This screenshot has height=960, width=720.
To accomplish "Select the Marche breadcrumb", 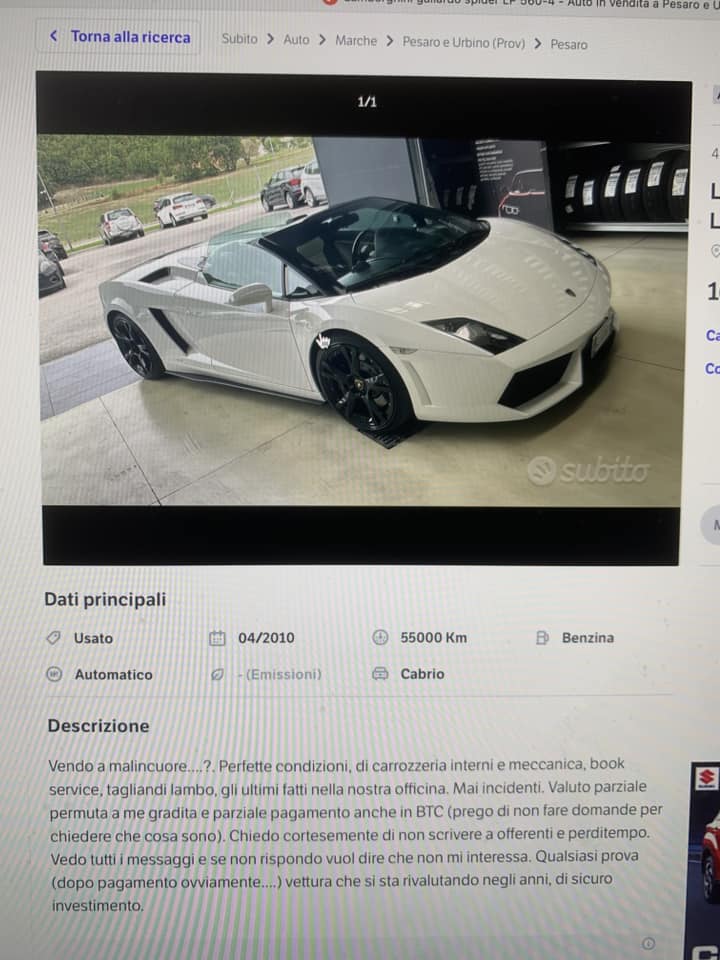I will pyautogui.click(x=356, y=41).
